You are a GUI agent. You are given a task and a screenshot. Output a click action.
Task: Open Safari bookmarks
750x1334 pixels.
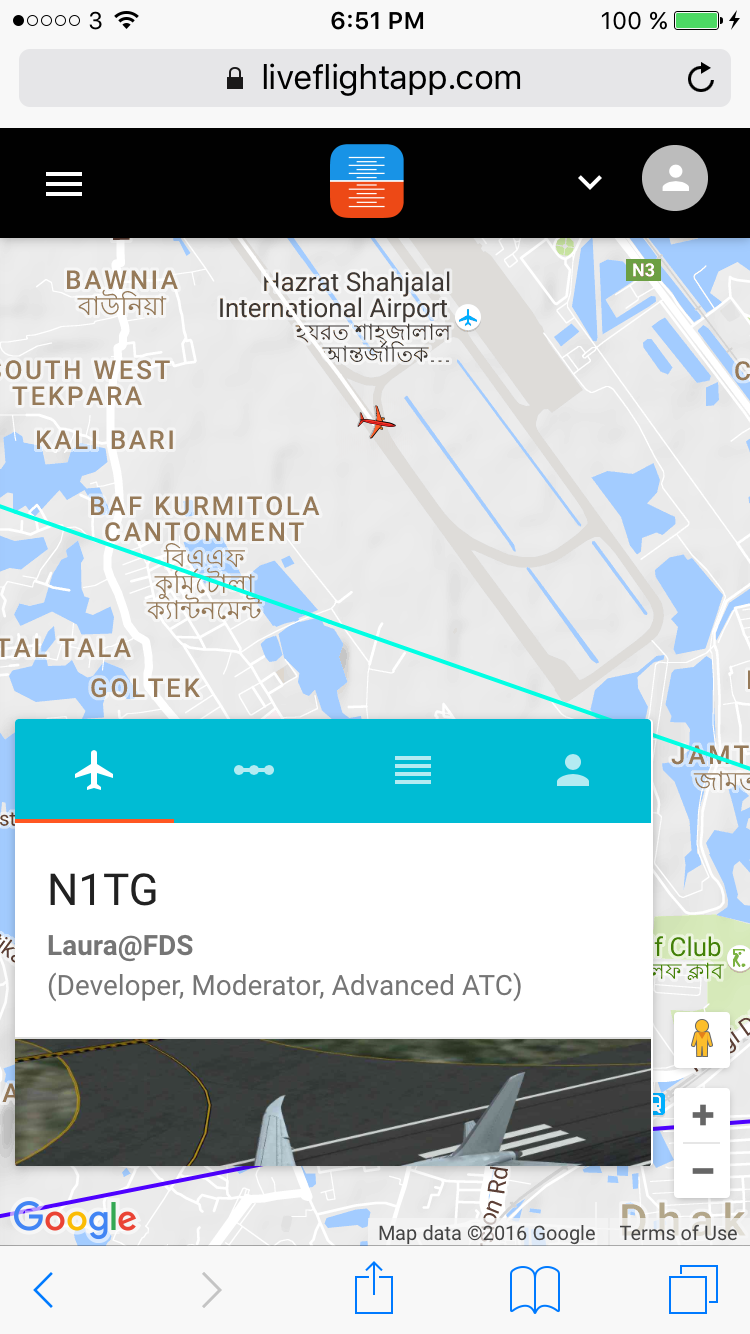click(534, 1290)
